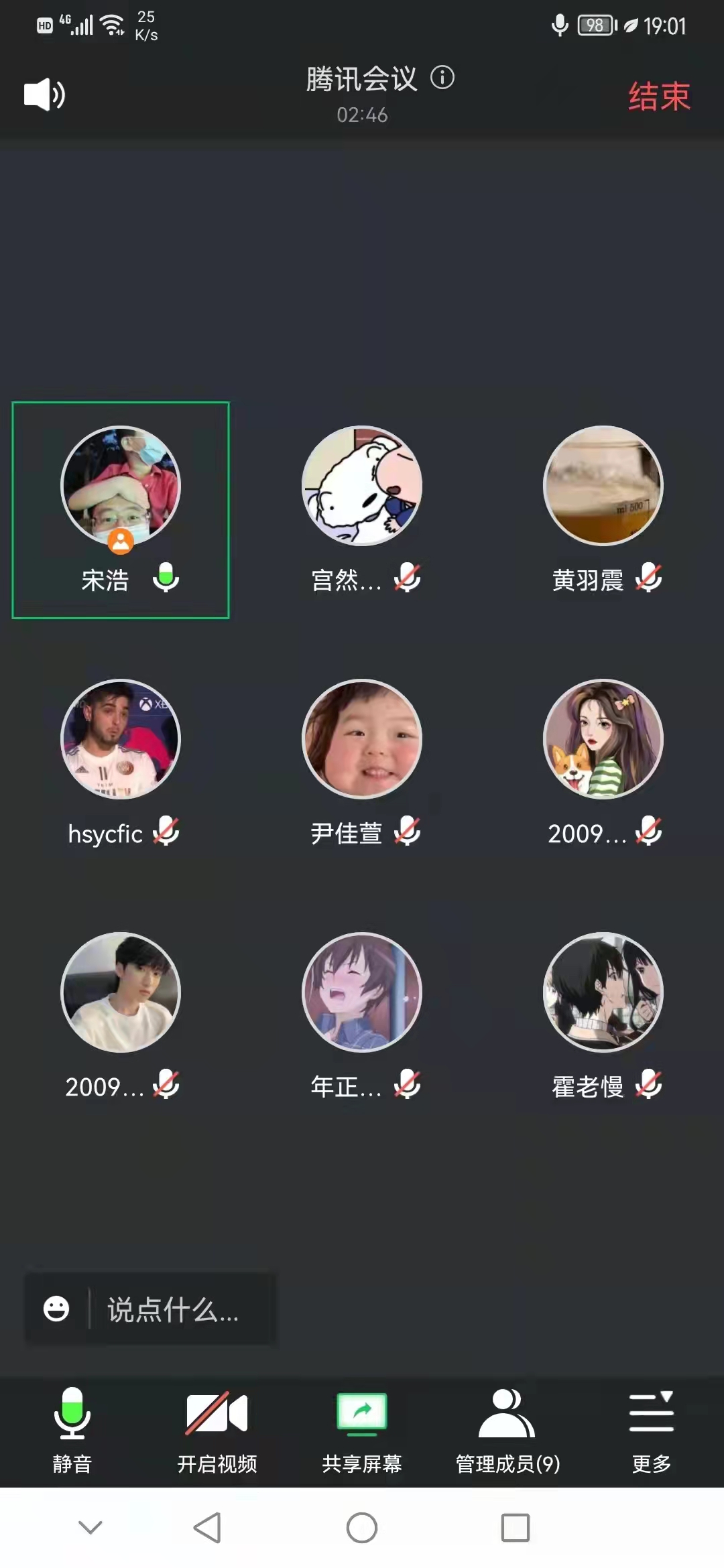Select participant 宋浩's tile
724x1568 pixels.
click(x=121, y=509)
